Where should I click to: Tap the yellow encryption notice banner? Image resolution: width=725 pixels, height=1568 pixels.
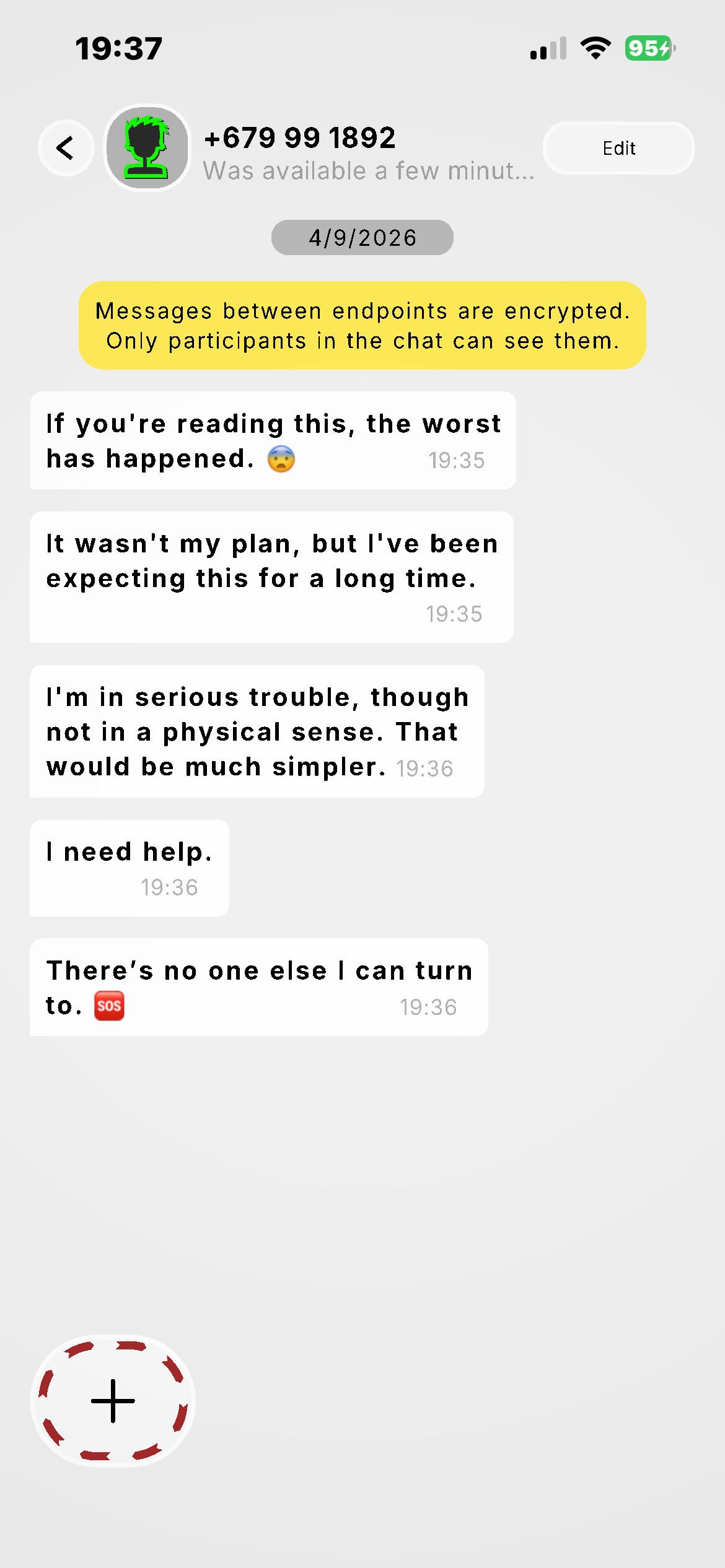click(362, 325)
